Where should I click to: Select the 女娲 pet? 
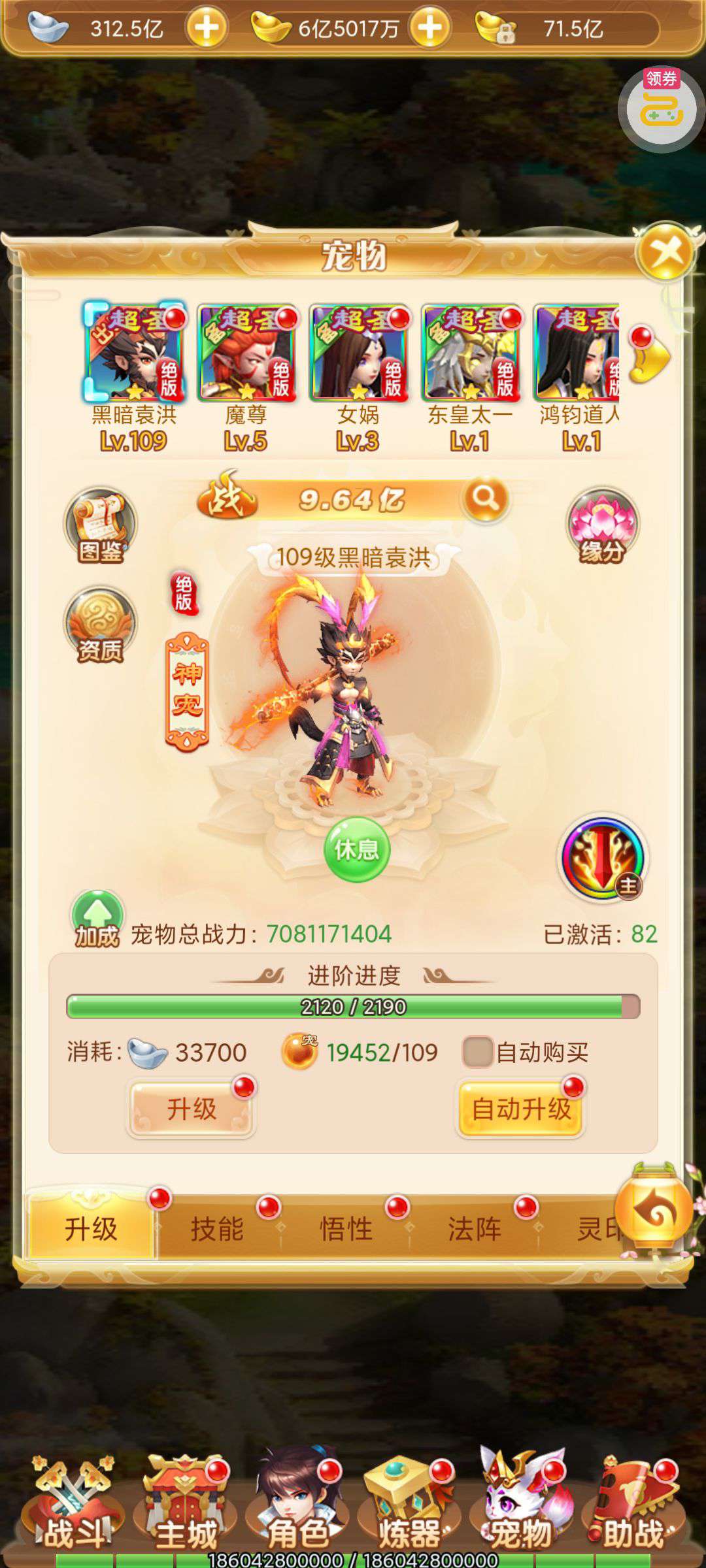coord(358,353)
